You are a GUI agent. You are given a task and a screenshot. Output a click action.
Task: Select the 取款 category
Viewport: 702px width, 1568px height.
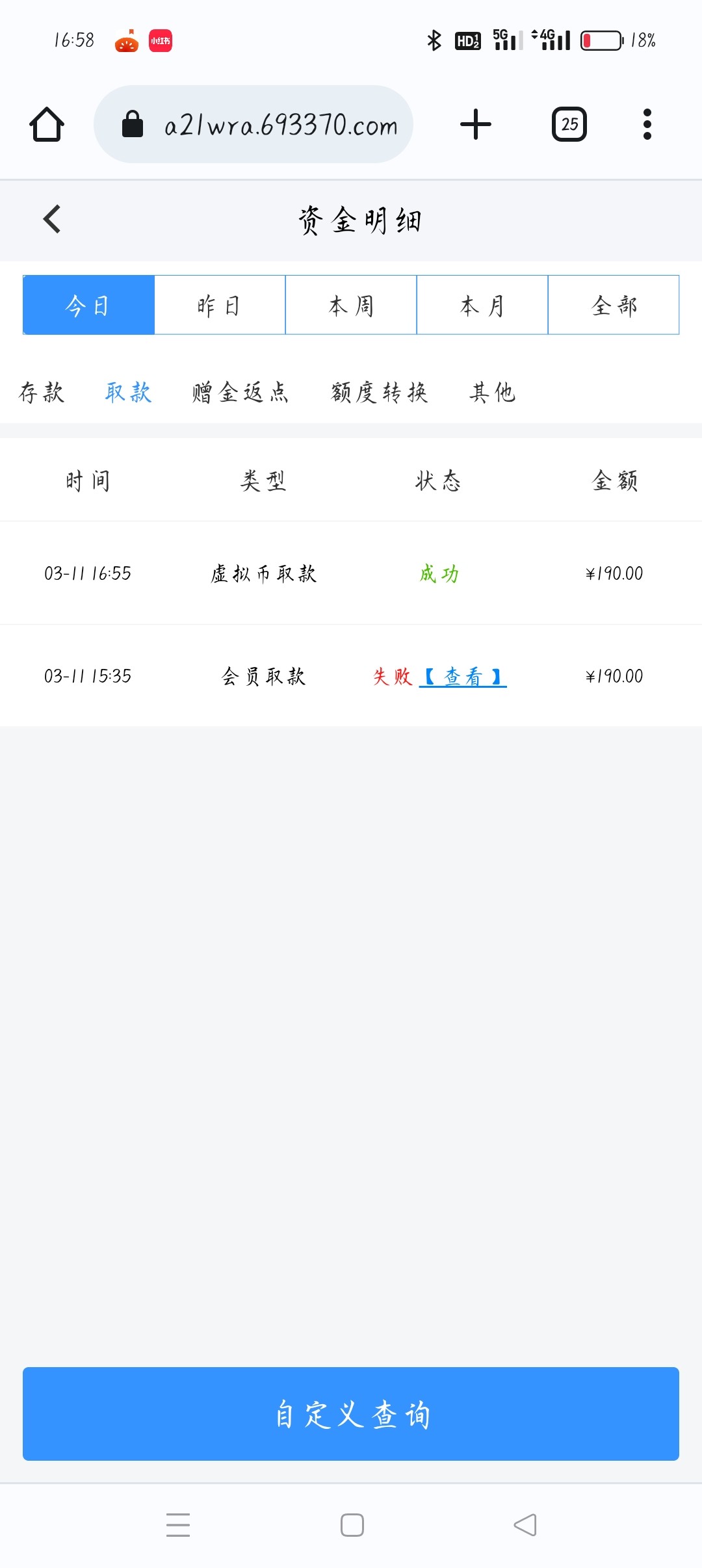[x=128, y=392]
